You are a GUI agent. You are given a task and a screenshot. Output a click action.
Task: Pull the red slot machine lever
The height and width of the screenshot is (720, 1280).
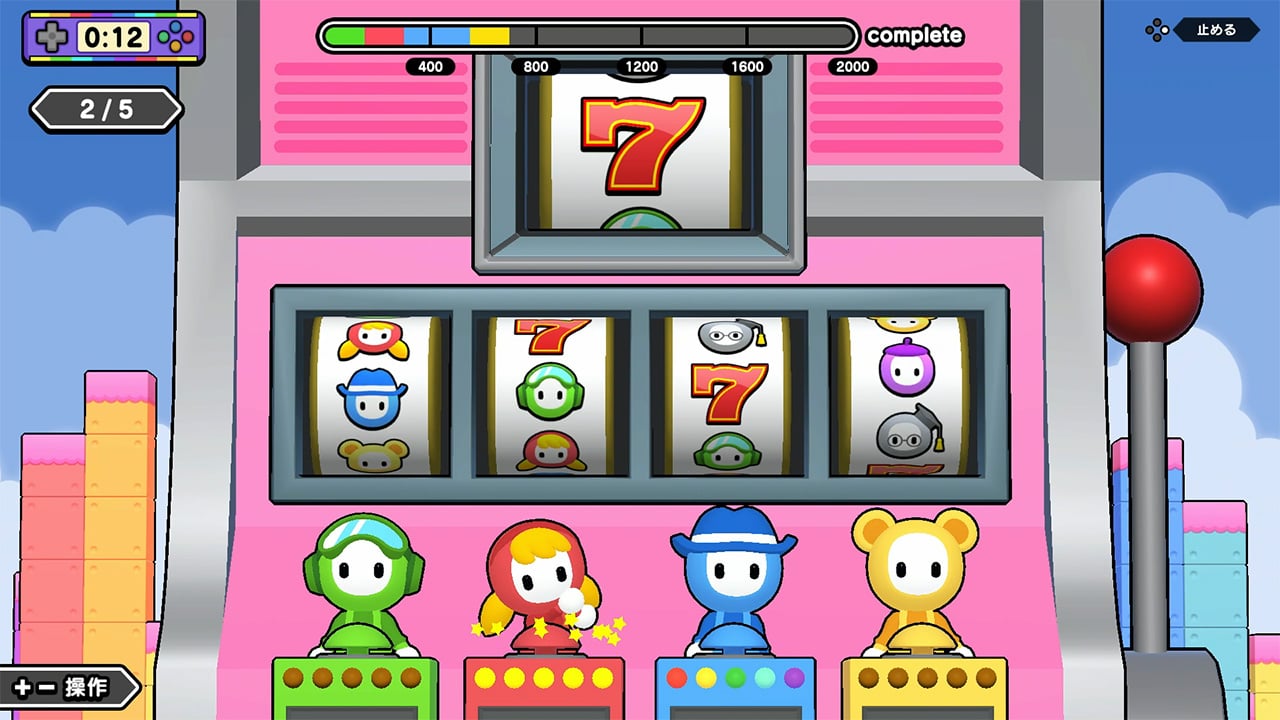[x=1151, y=288]
